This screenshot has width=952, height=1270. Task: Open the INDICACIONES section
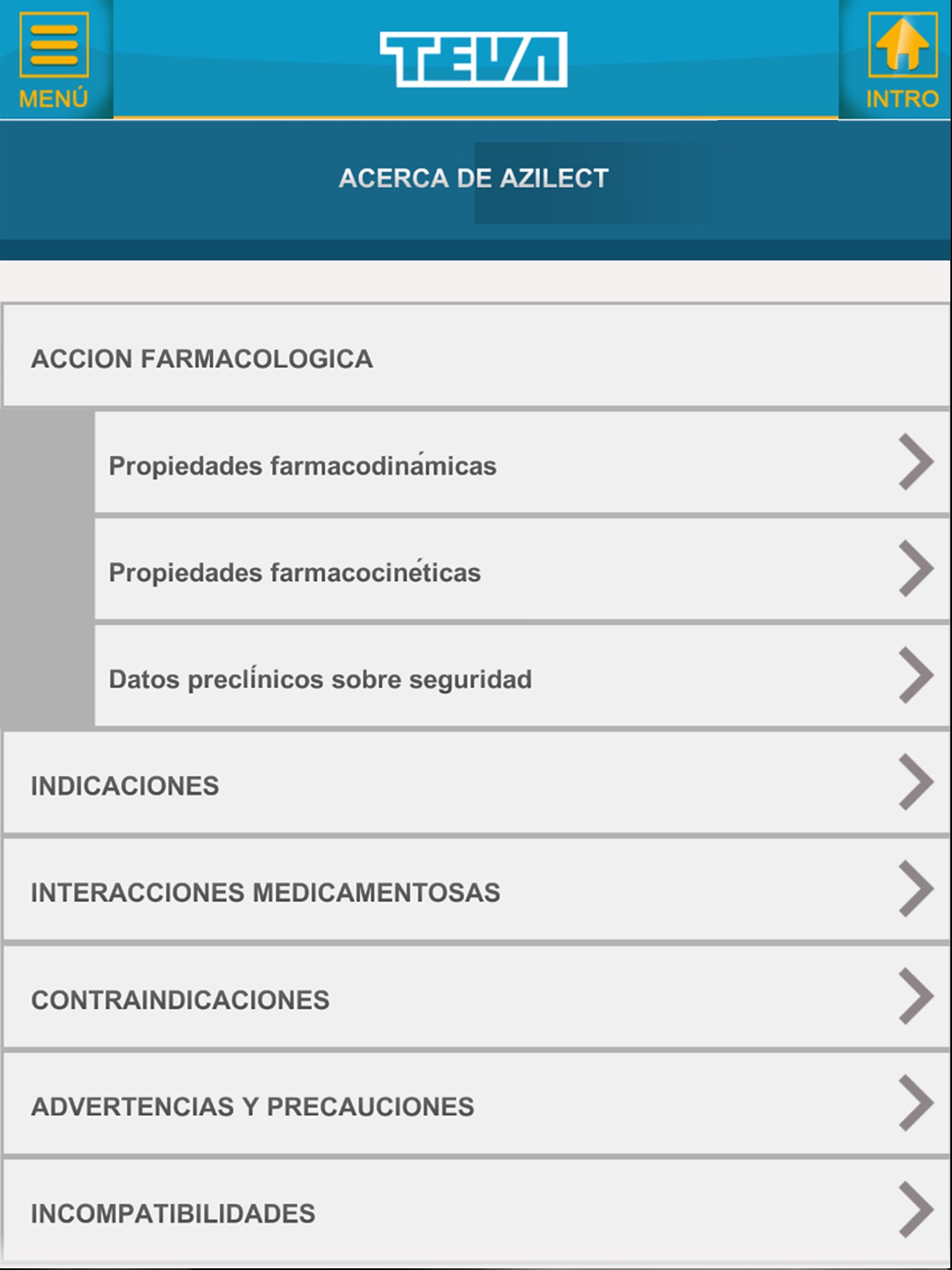click(x=476, y=784)
